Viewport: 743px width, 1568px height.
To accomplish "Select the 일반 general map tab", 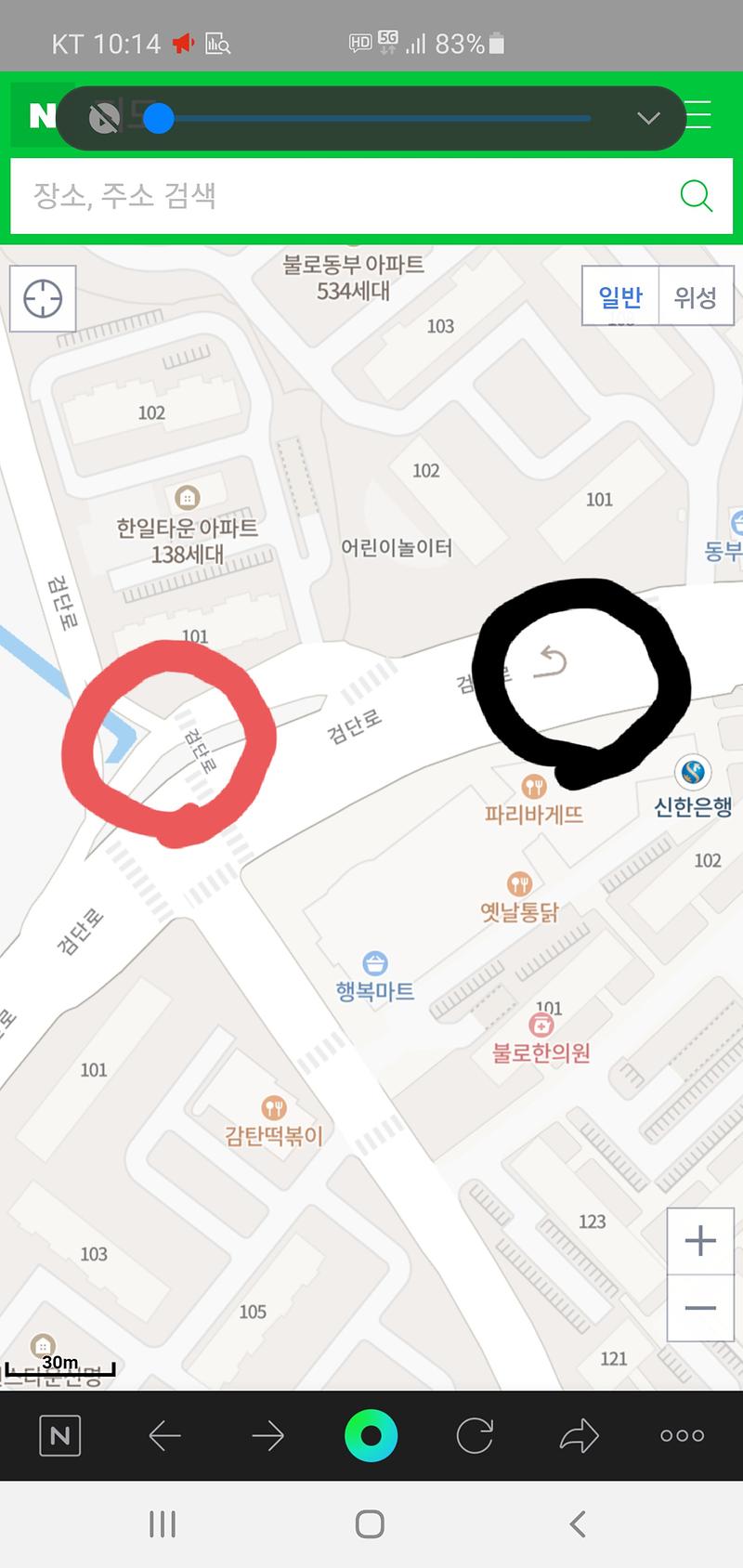I will [619, 295].
